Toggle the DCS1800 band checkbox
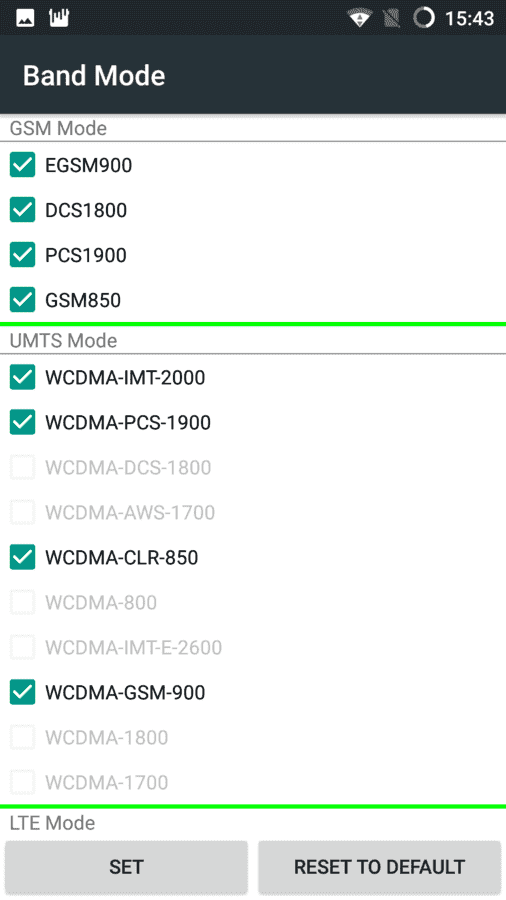 click(22, 210)
